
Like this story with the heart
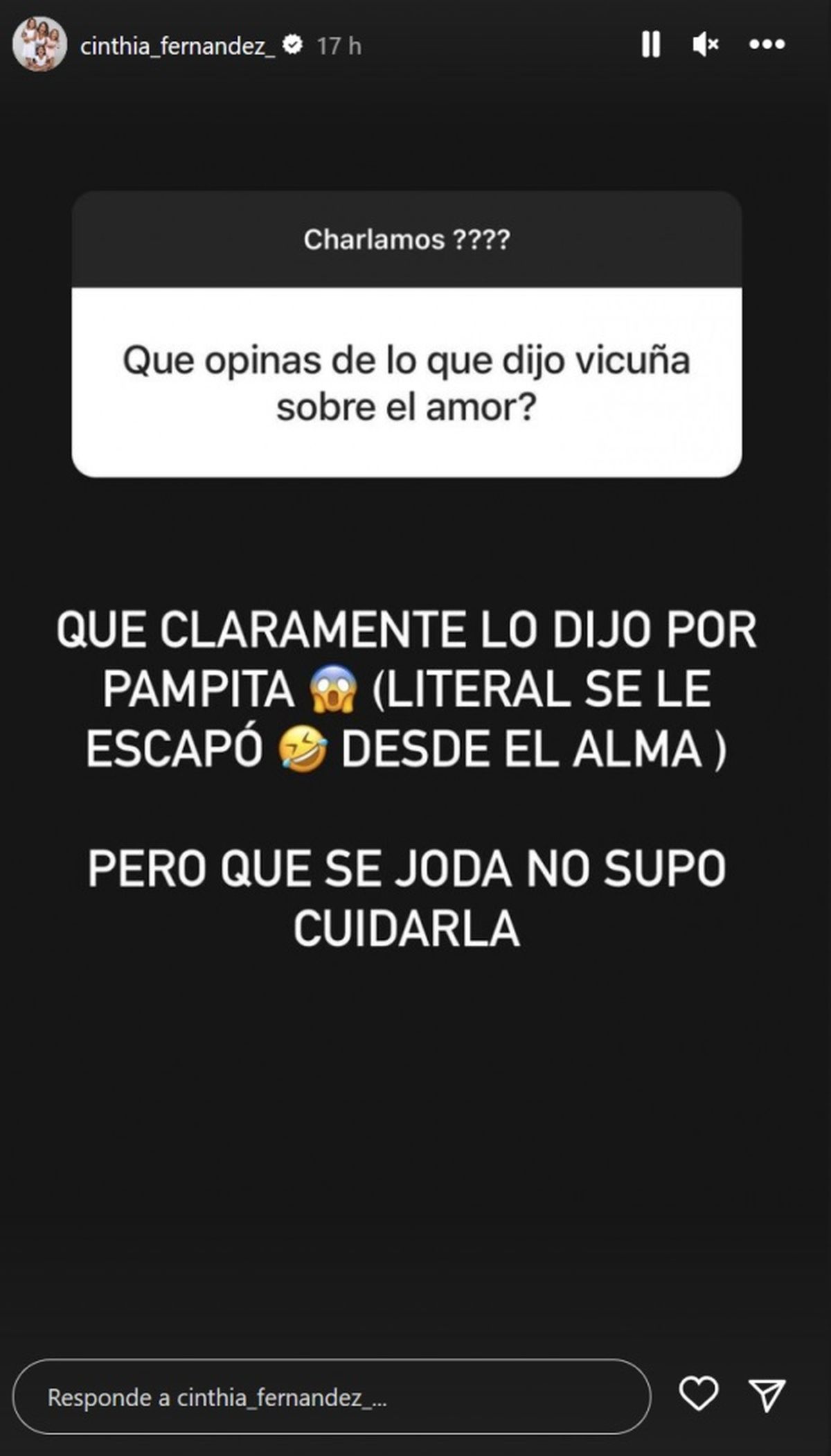tap(698, 1393)
